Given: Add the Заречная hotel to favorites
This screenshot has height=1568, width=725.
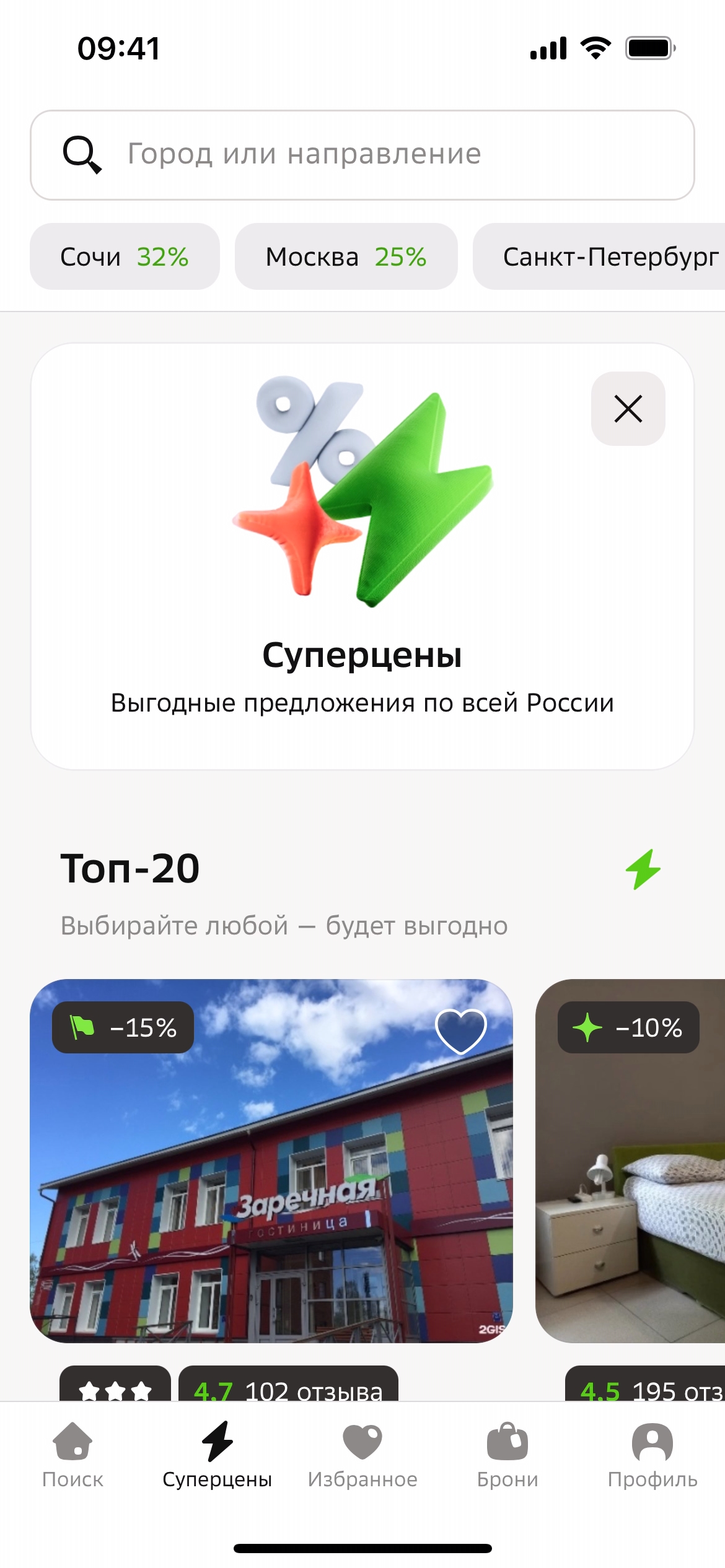Looking at the screenshot, I should click(x=460, y=1031).
